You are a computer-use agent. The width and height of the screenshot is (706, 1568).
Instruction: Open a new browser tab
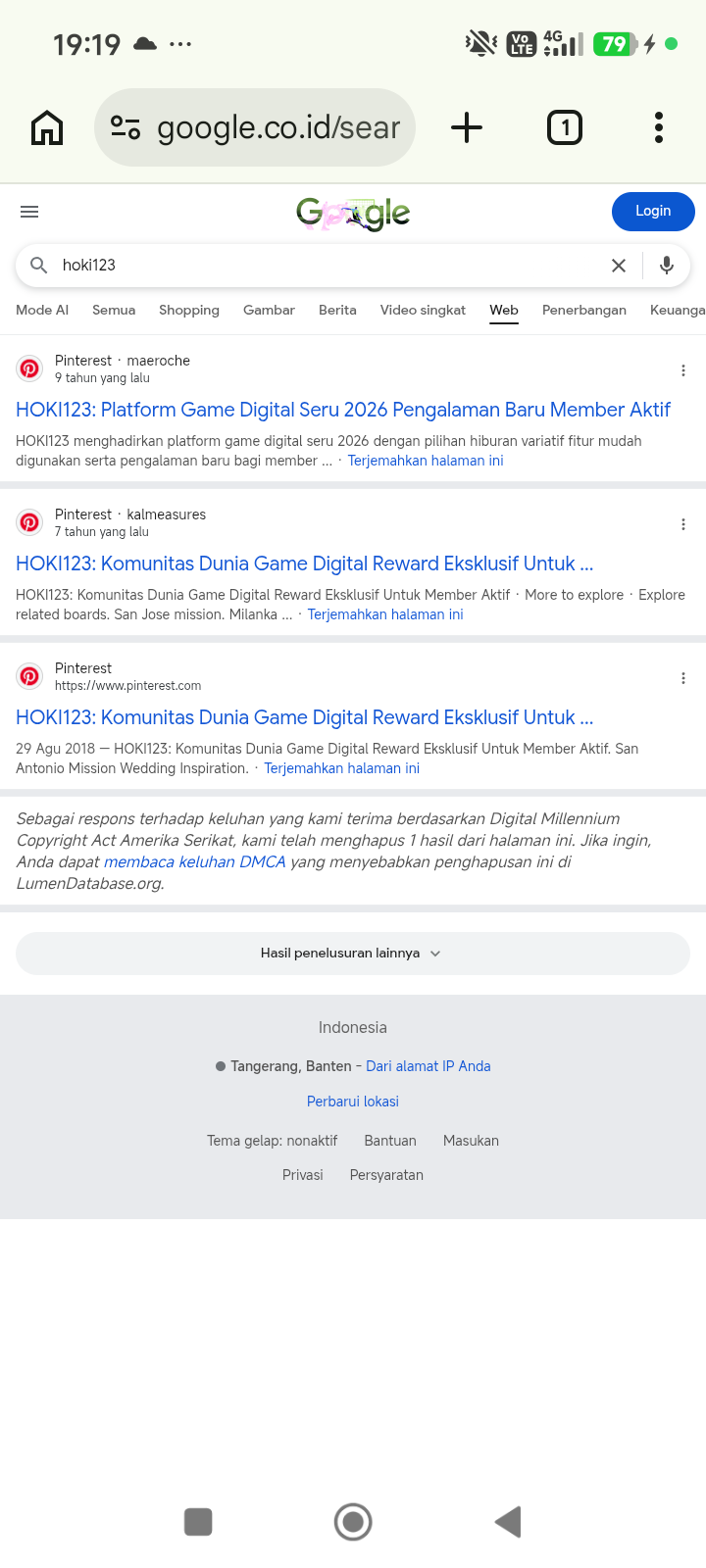[467, 127]
